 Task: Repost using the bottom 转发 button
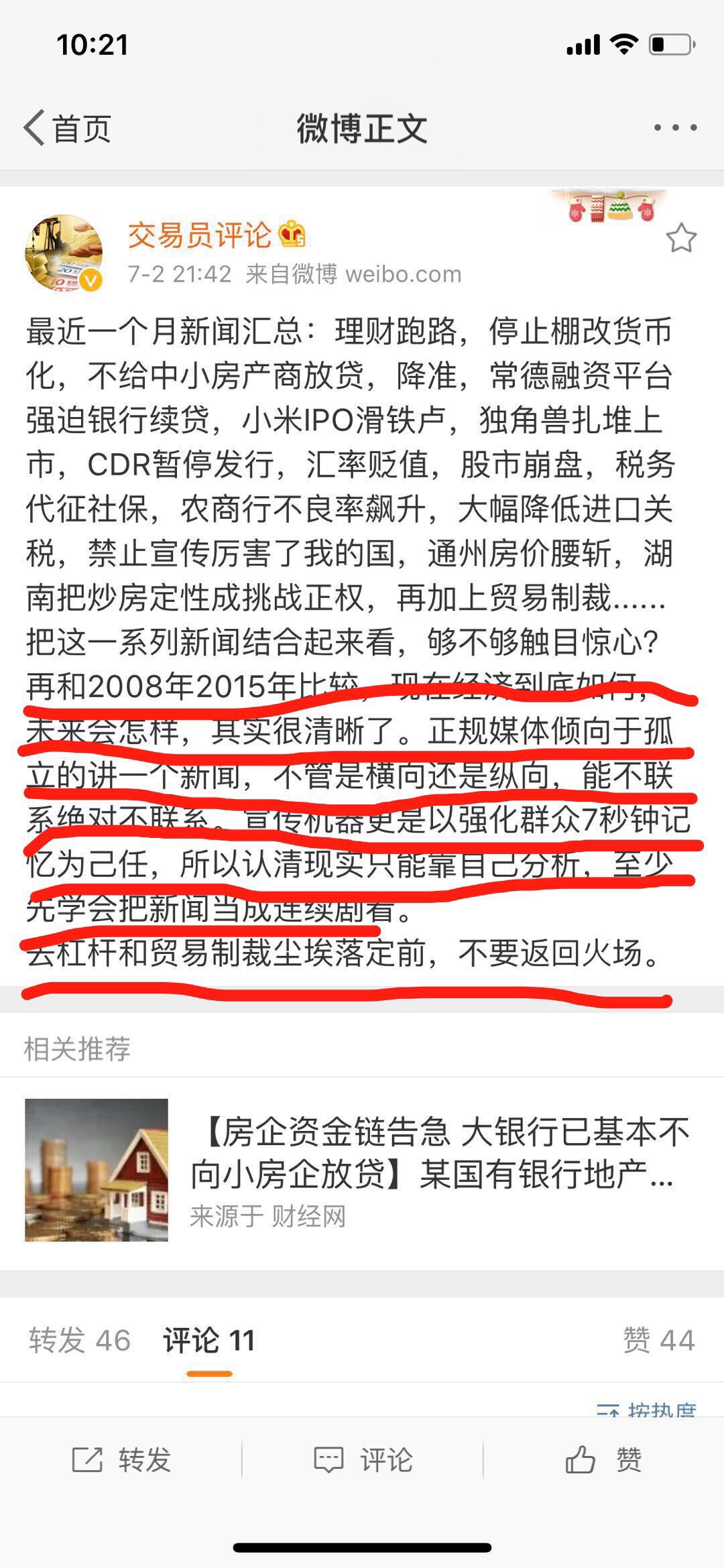pos(121,1459)
